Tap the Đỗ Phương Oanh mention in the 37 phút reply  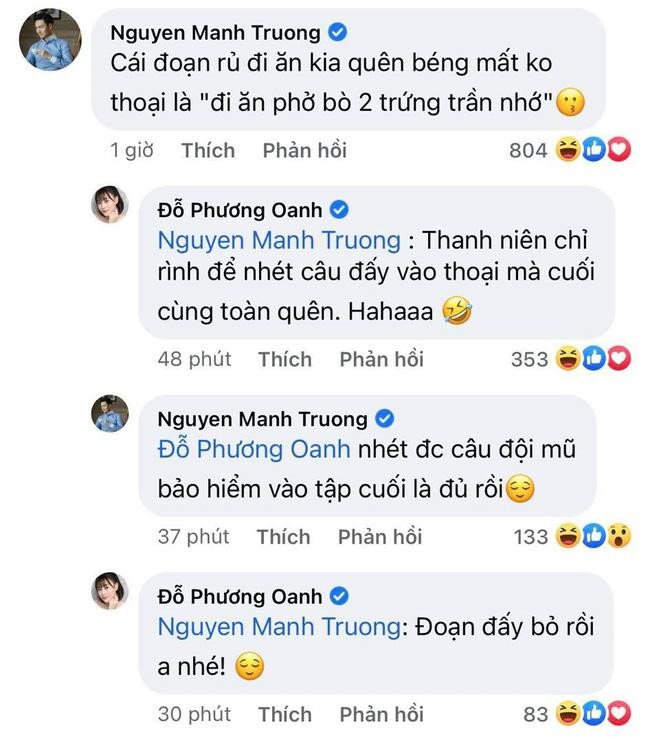(x=254, y=450)
